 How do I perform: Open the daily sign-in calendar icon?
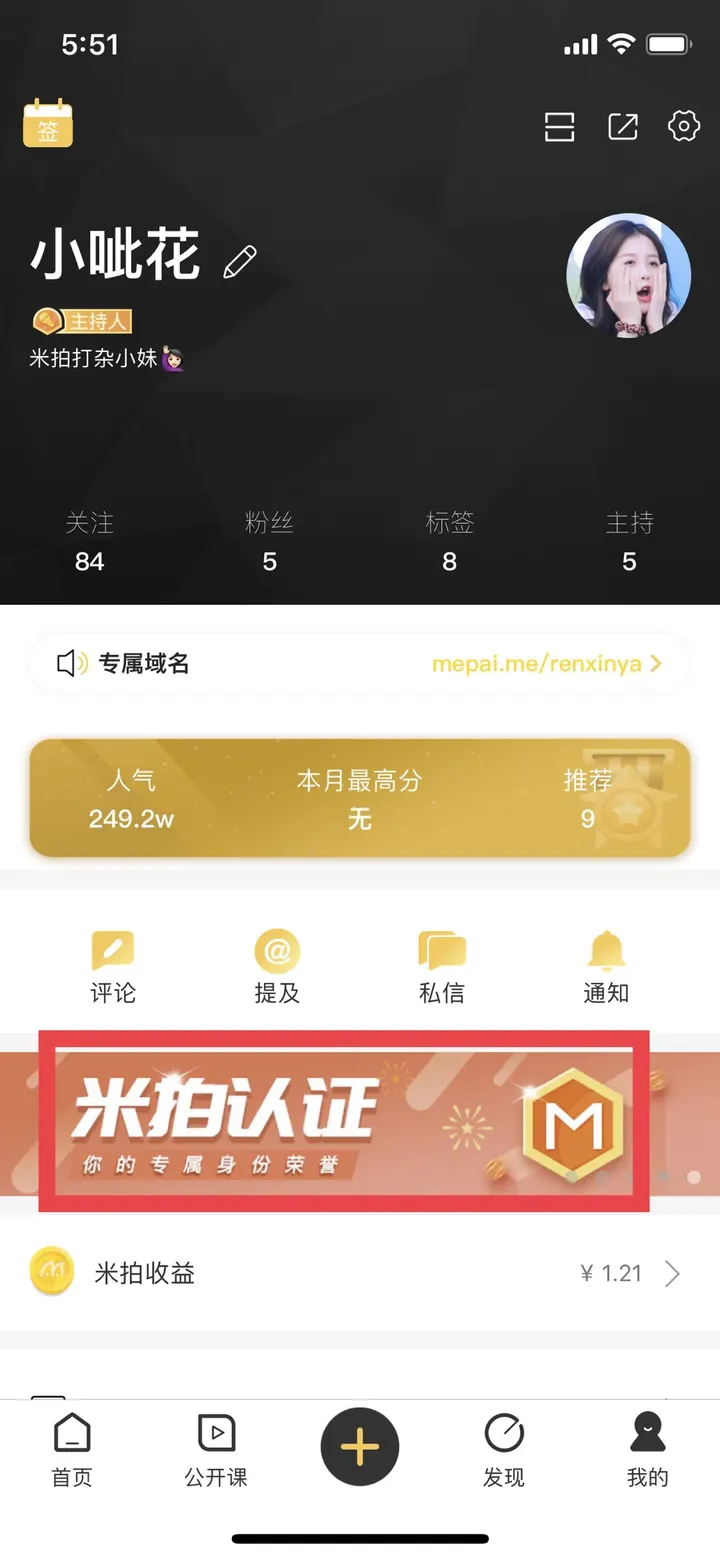pyautogui.click(x=48, y=124)
